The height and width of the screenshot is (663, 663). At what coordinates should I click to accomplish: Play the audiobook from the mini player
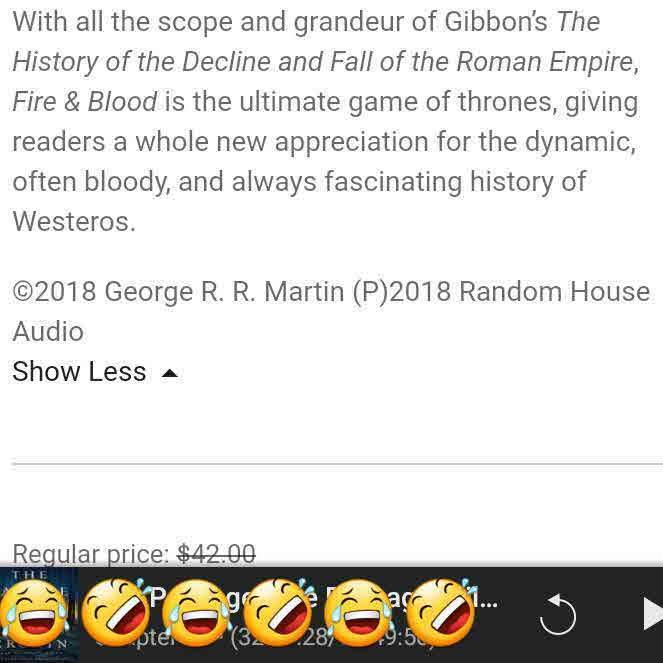tap(651, 613)
